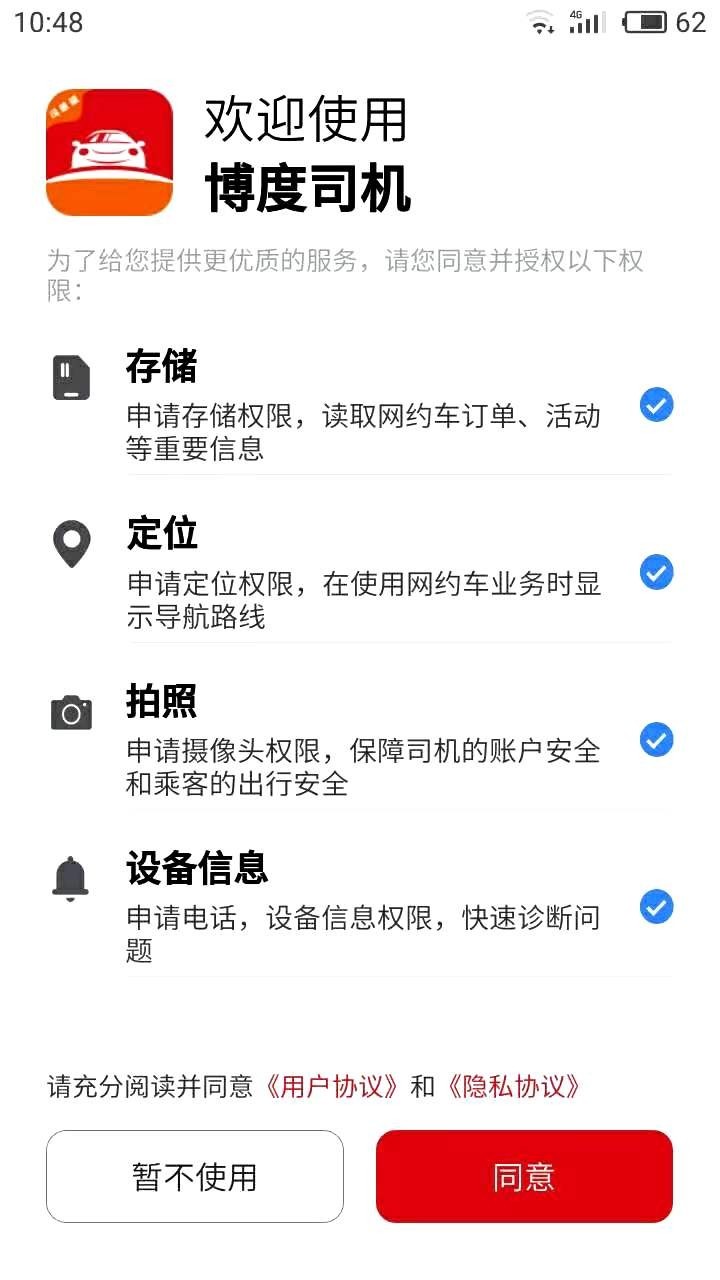Click the 暂不使用 decline button
This screenshot has width=720, height=1280.
click(194, 1176)
